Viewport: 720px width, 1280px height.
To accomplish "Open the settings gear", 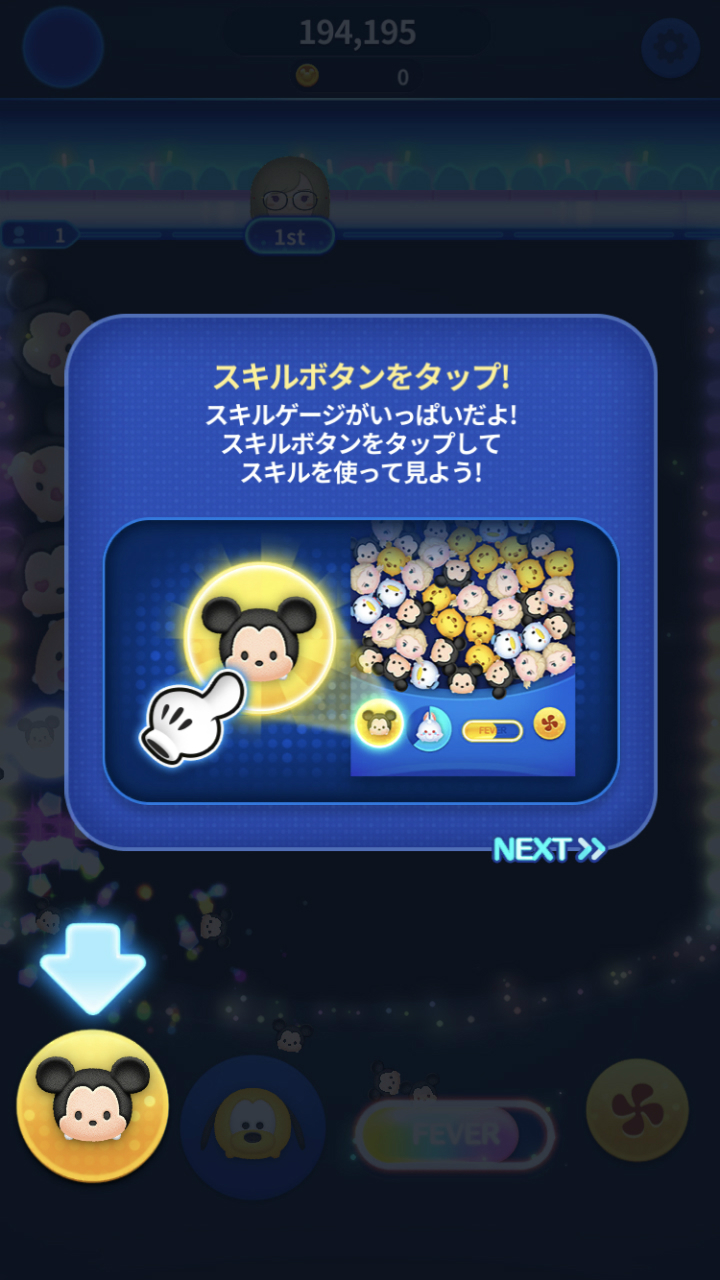I will 669,47.
